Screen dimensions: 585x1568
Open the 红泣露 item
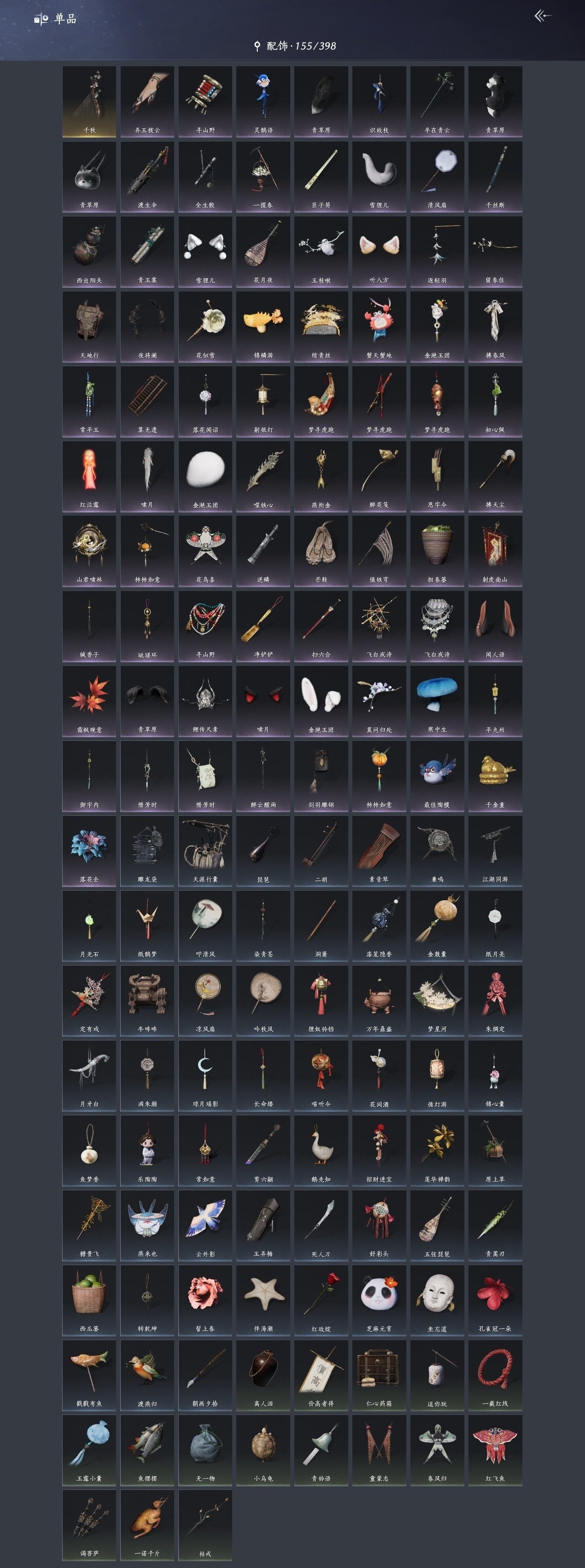(89, 475)
